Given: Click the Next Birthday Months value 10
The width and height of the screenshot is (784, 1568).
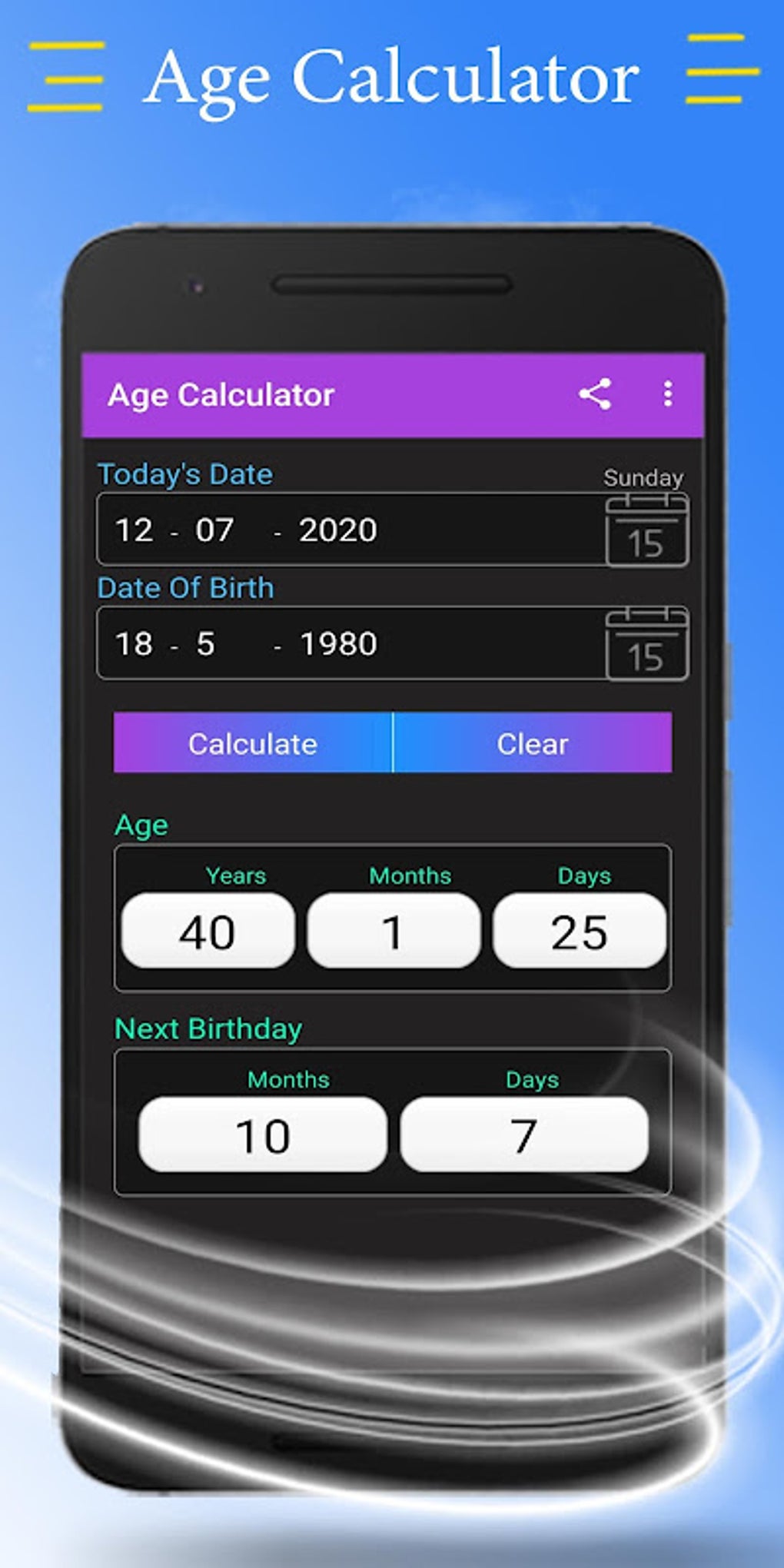Looking at the screenshot, I should (264, 1134).
